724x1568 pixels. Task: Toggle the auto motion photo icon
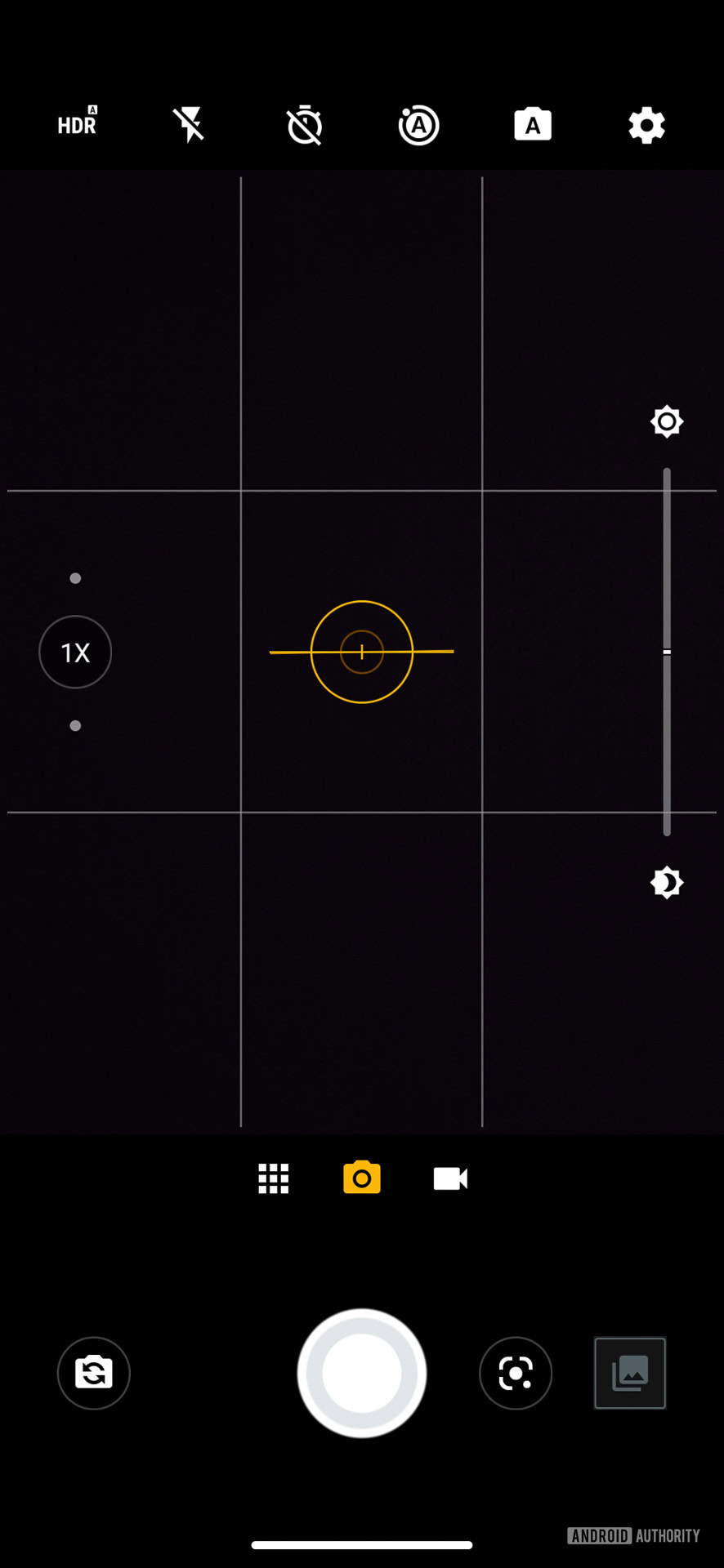click(x=418, y=125)
